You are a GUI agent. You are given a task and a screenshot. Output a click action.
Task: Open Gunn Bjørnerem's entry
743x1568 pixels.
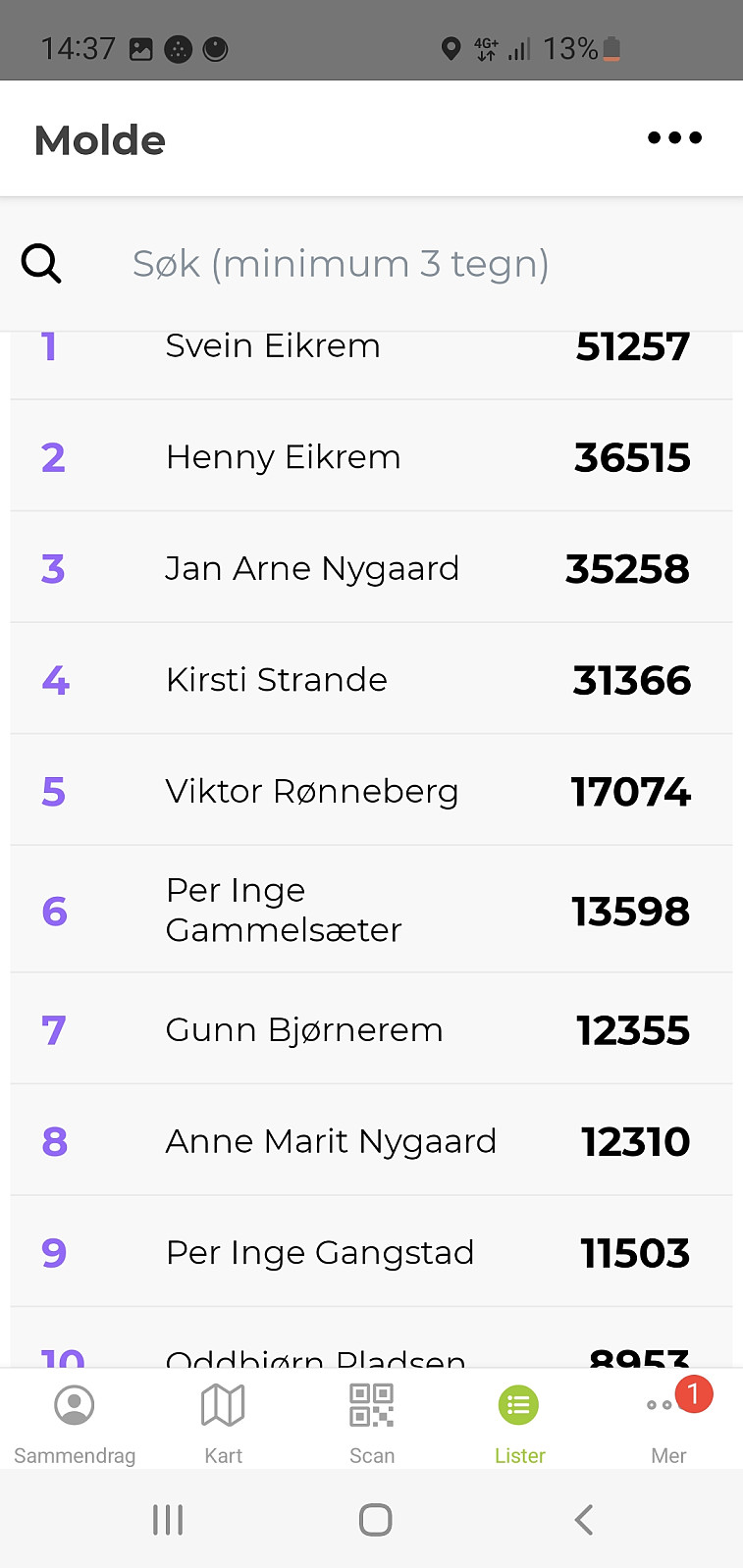[371, 1029]
